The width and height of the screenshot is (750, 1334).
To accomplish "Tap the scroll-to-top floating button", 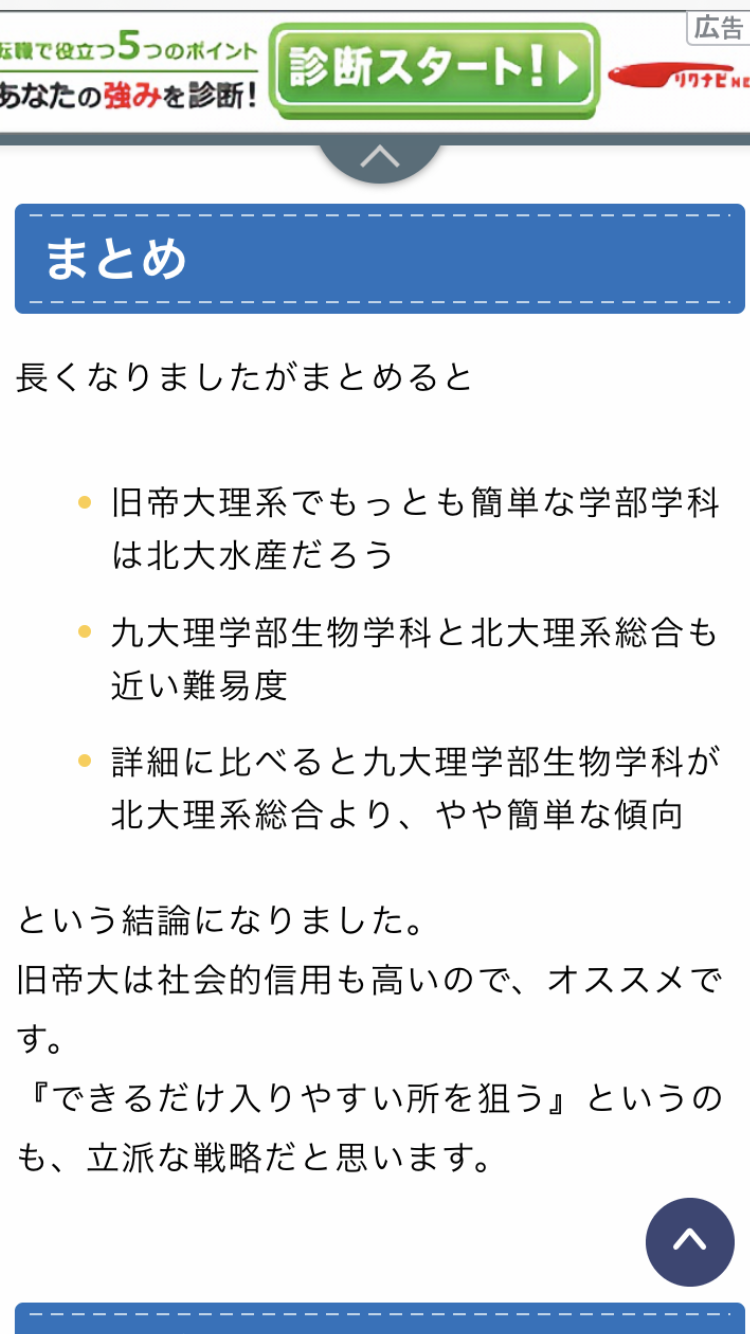I will pos(690,1241).
